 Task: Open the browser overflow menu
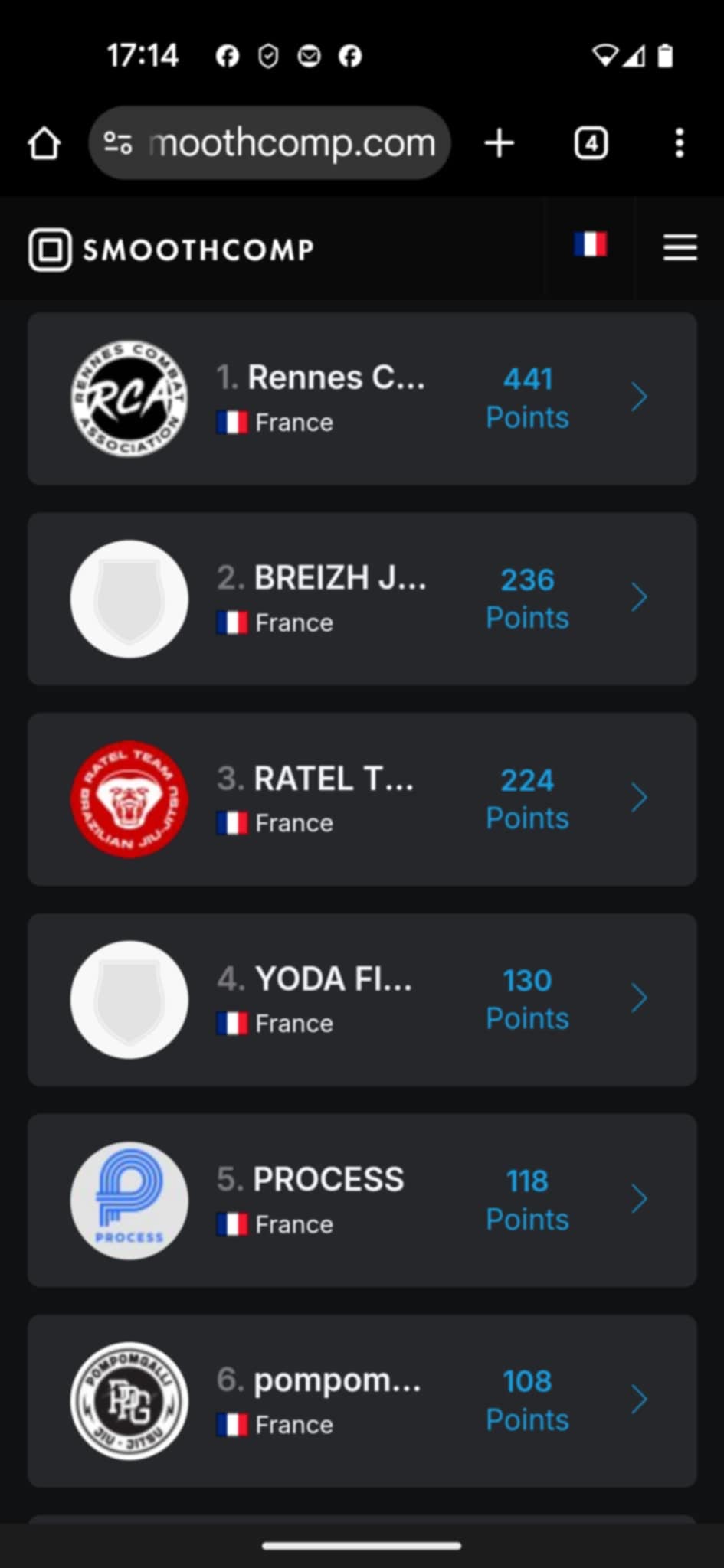point(679,143)
